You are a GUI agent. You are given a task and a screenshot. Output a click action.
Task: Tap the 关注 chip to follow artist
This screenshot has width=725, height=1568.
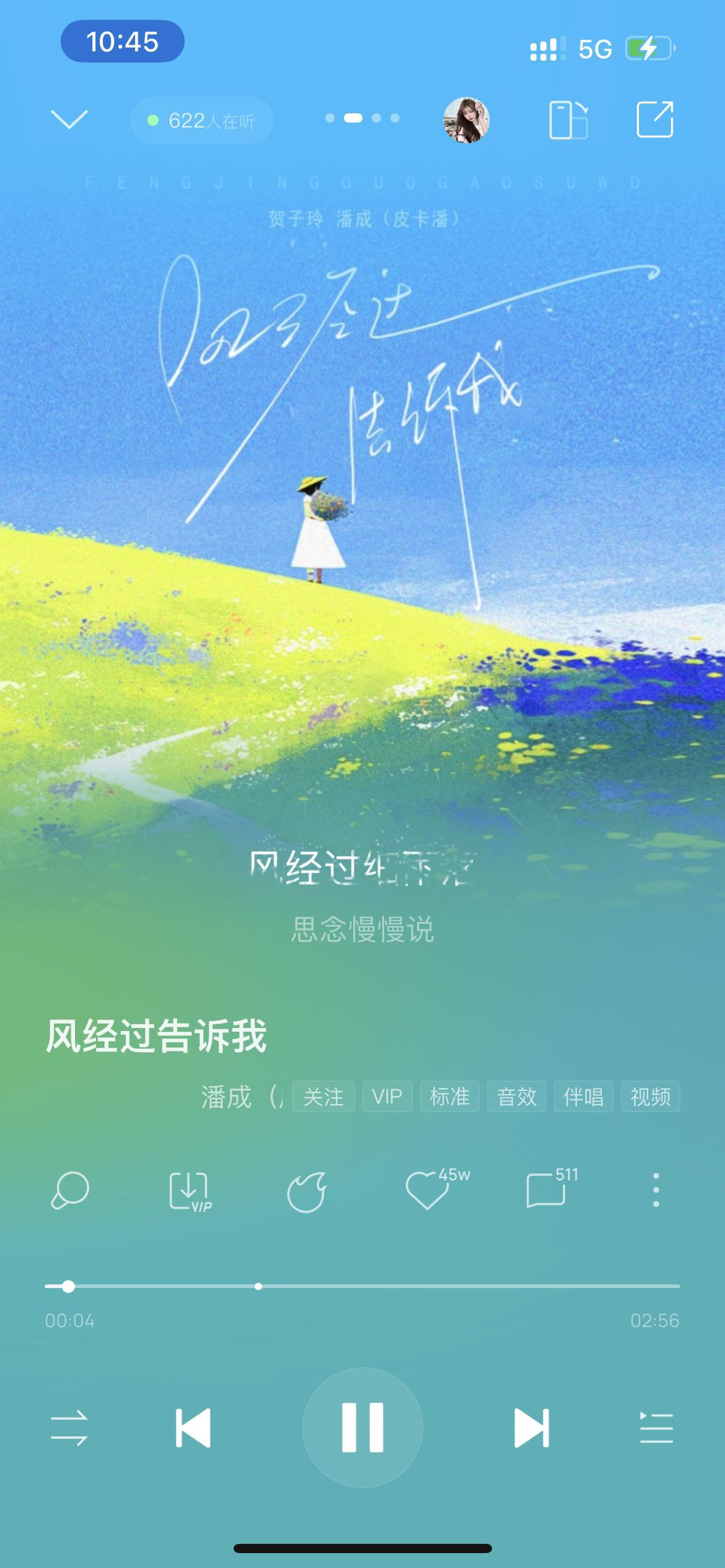point(323,1097)
